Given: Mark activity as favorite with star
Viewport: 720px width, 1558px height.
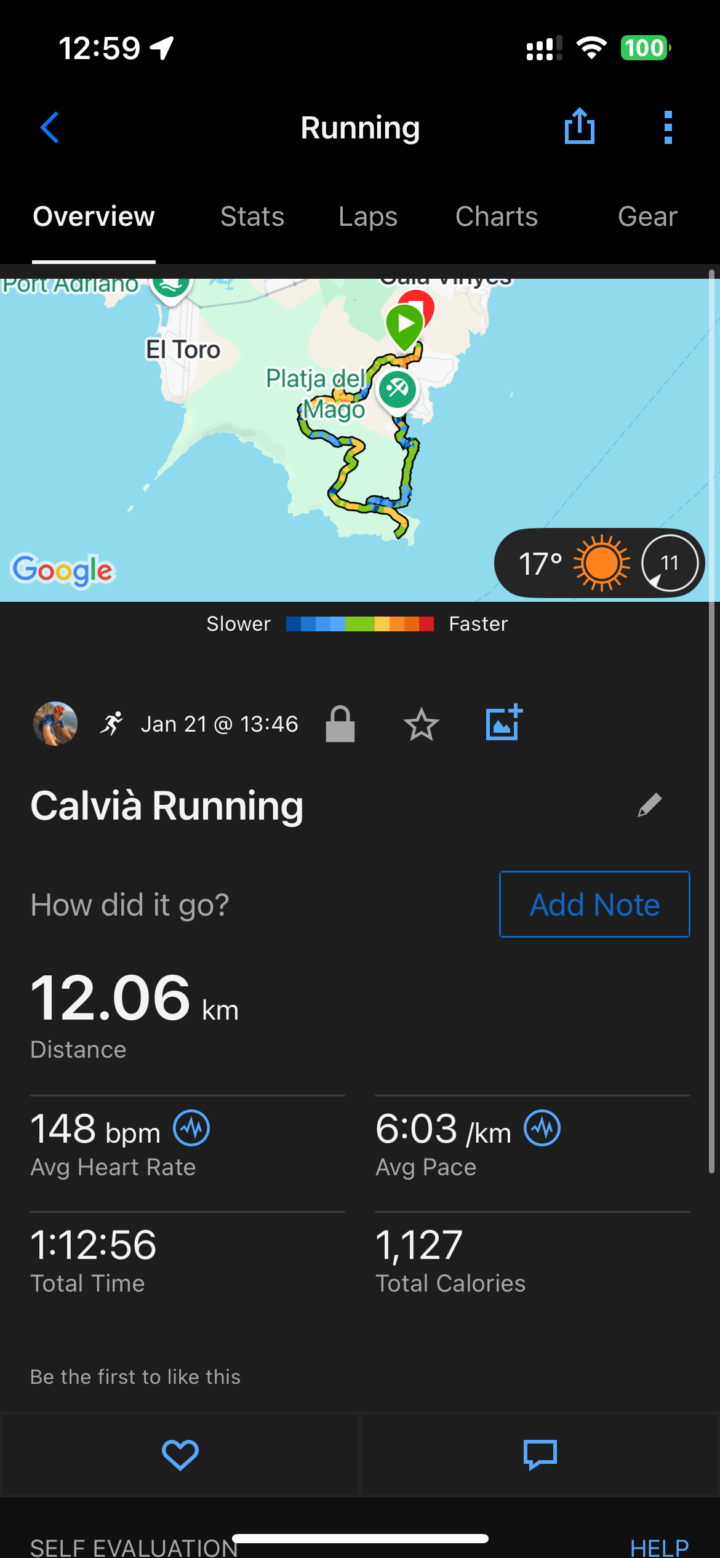Looking at the screenshot, I should click(421, 725).
